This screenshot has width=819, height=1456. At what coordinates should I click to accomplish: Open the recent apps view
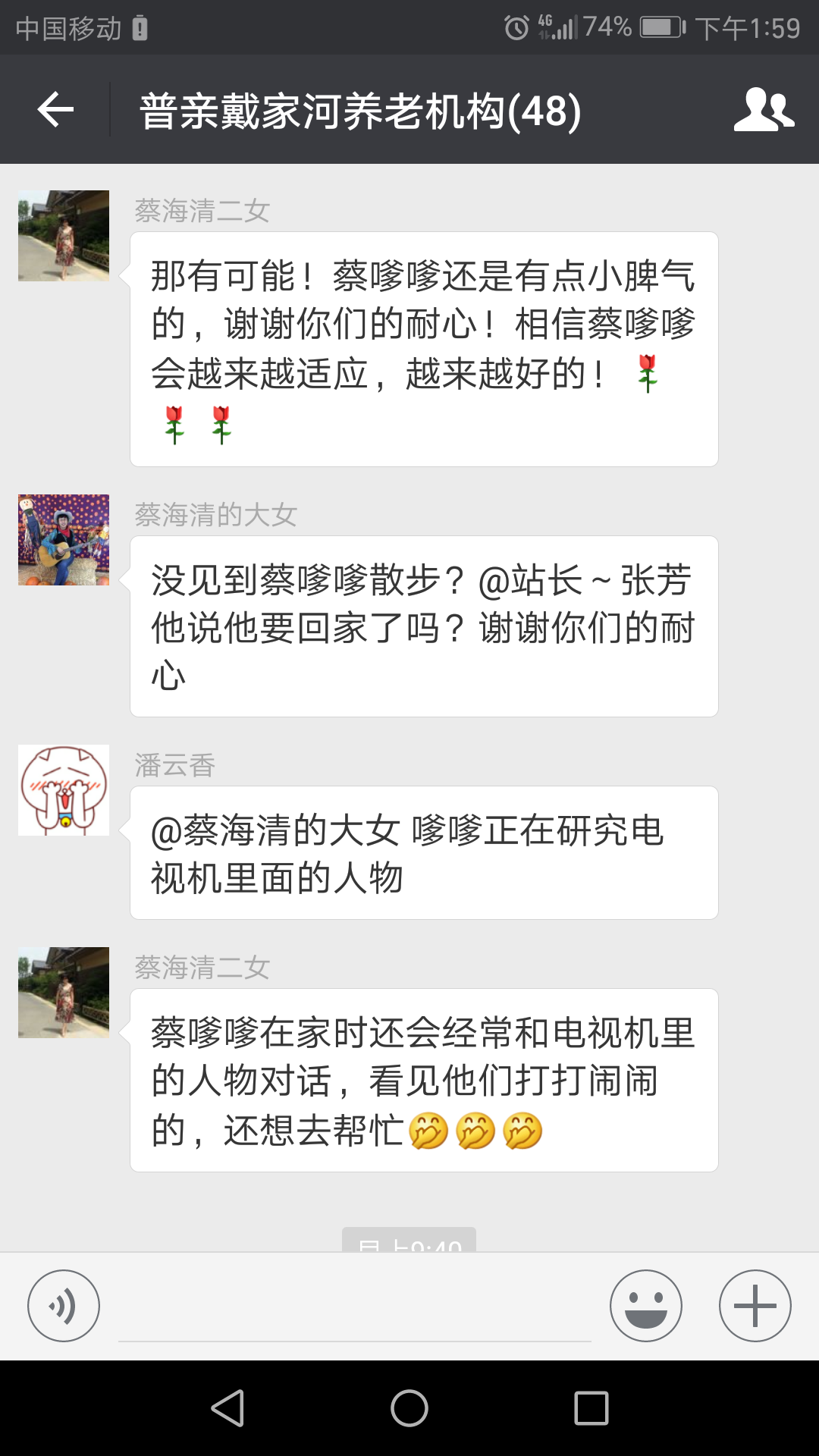pos(591,1408)
